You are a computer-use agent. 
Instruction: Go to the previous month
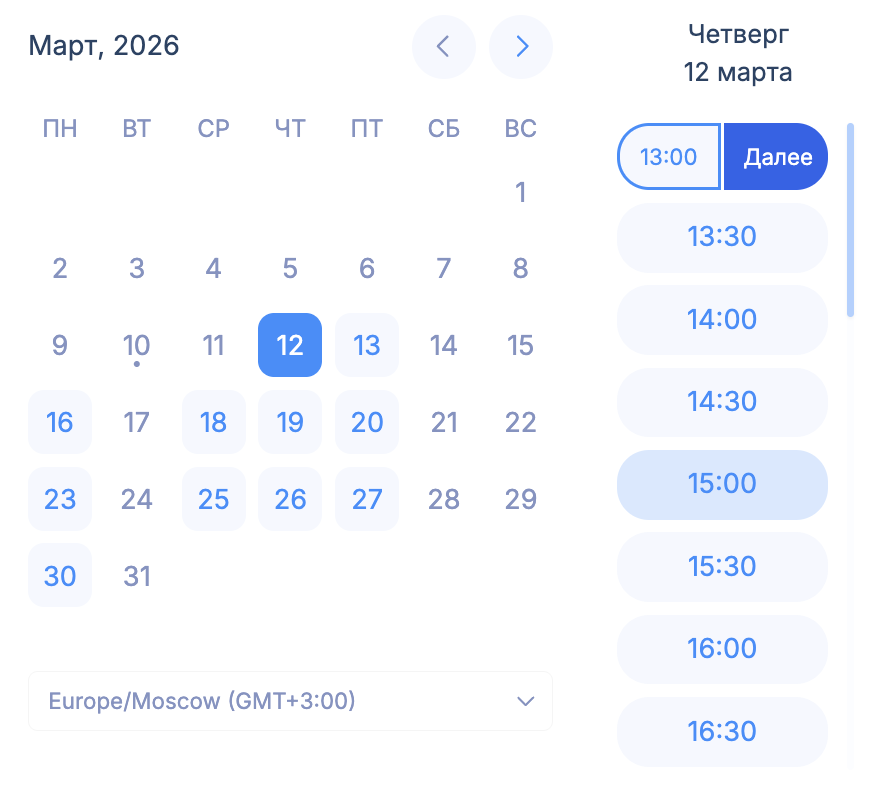[x=443, y=46]
